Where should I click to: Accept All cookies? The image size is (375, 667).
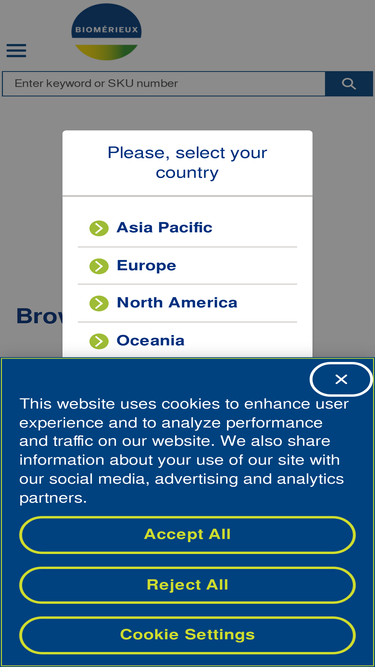click(187, 535)
